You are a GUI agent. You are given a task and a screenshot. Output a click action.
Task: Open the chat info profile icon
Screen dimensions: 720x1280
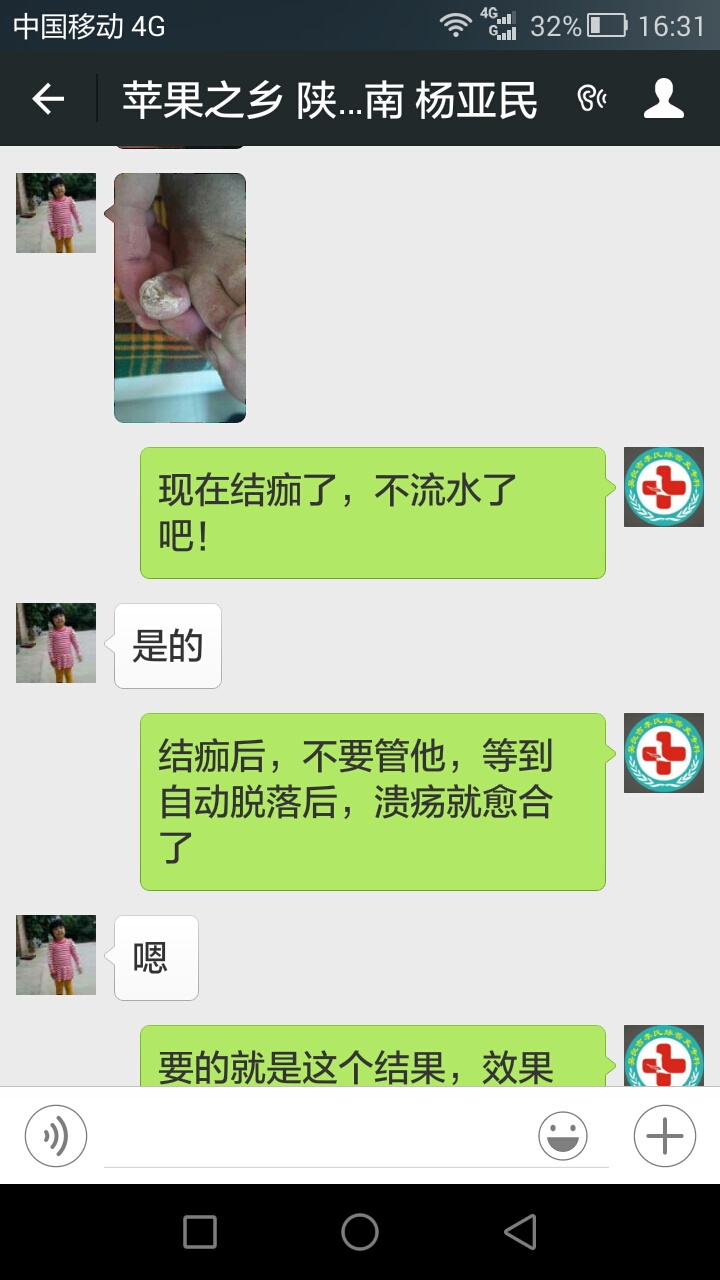click(663, 99)
